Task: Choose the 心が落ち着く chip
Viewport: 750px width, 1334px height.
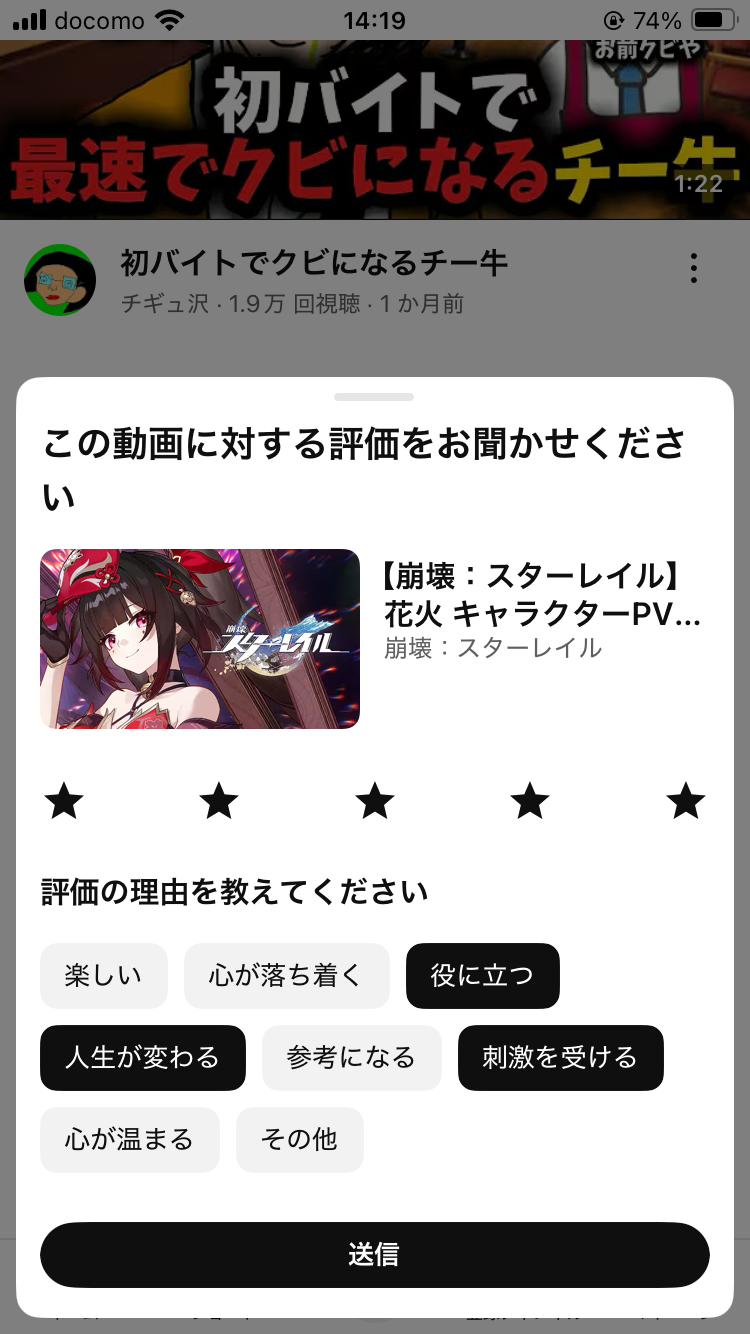Action: pos(286,975)
